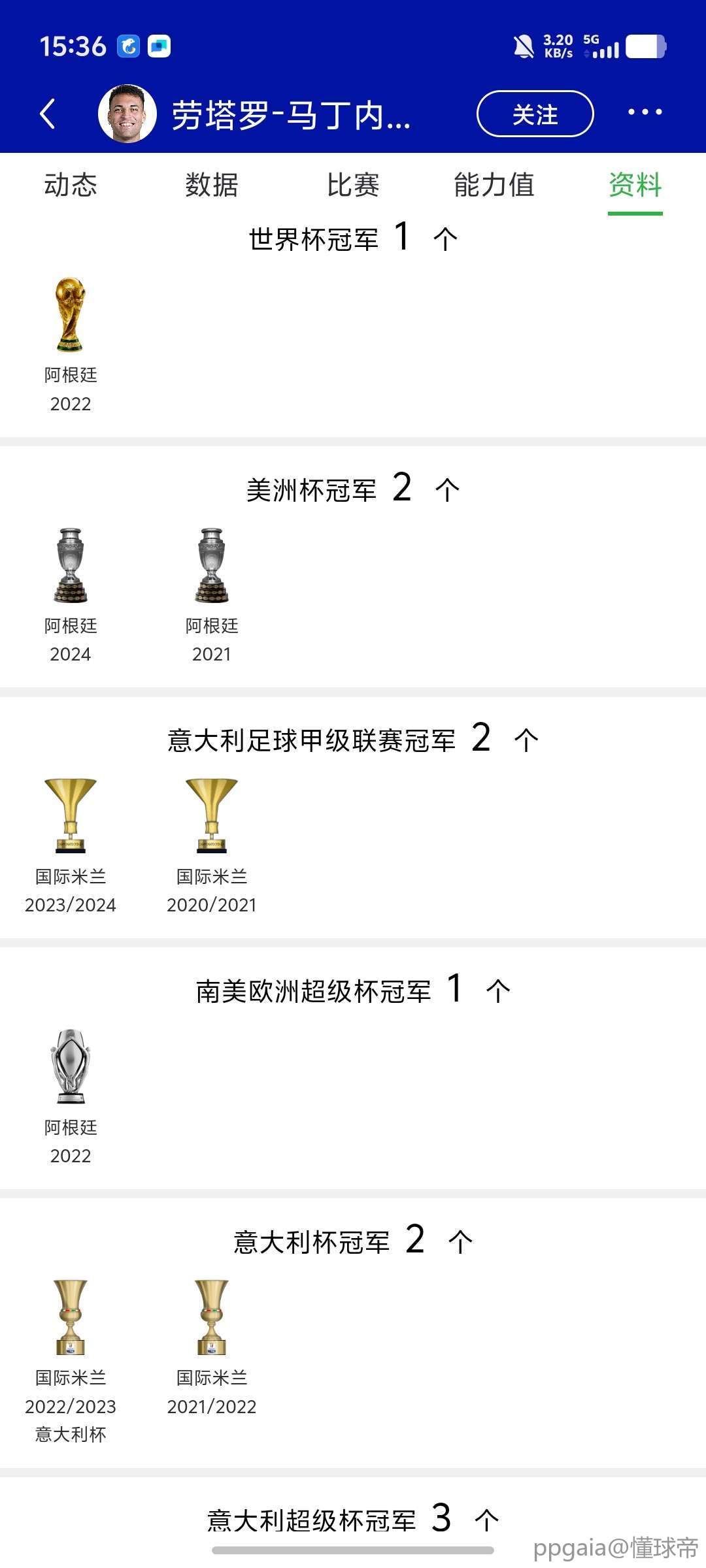Open the three-dot overflow menu

pyautogui.click(x=645, y=112)
